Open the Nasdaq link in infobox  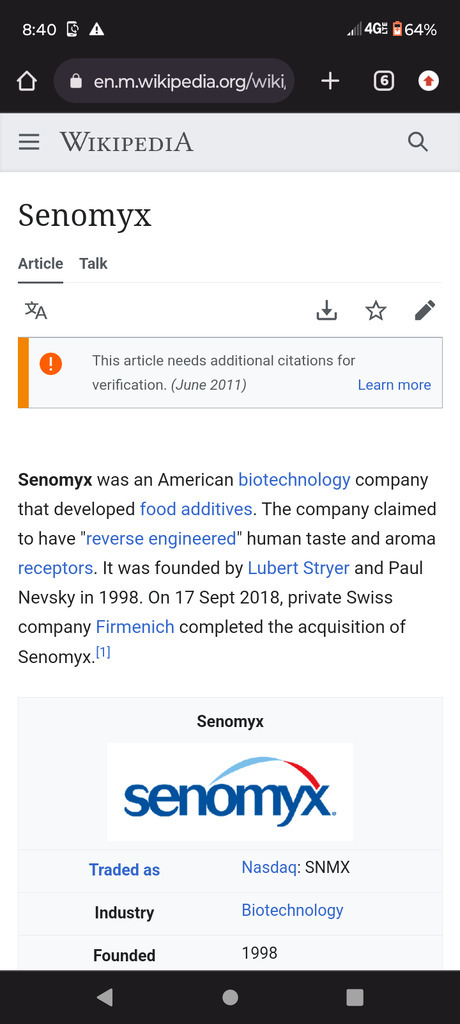coord(269,867)
